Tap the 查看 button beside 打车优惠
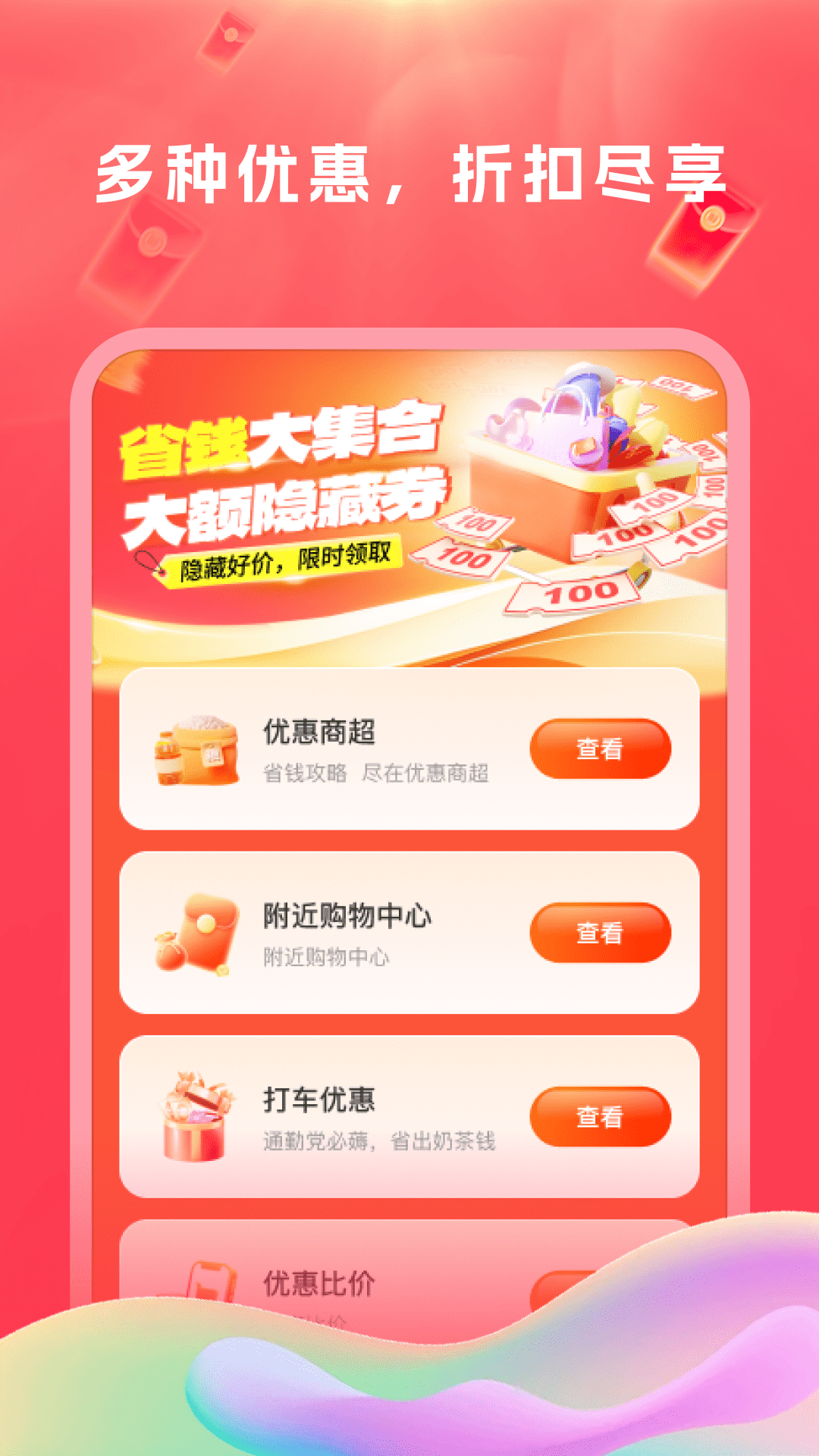Screen dimensions: 819x1456 click(x=599, y=1117)
